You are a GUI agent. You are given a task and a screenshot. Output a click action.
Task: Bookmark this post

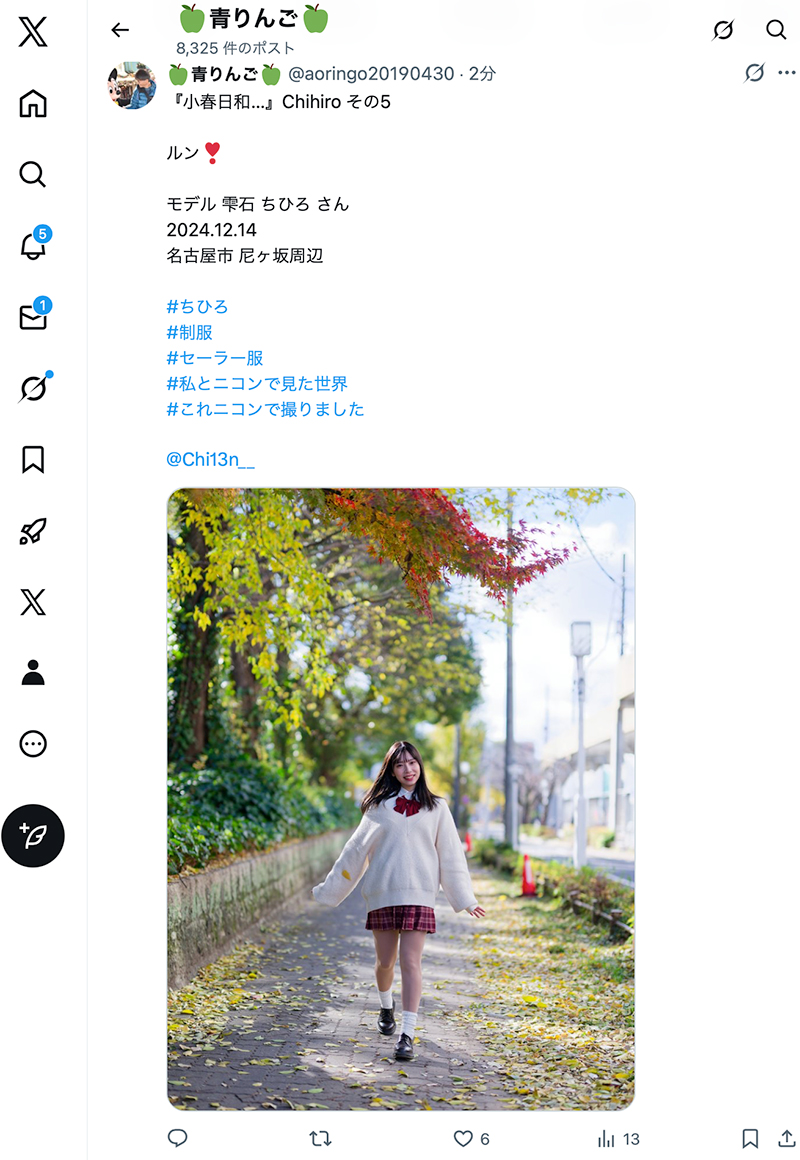[750, 1138]
